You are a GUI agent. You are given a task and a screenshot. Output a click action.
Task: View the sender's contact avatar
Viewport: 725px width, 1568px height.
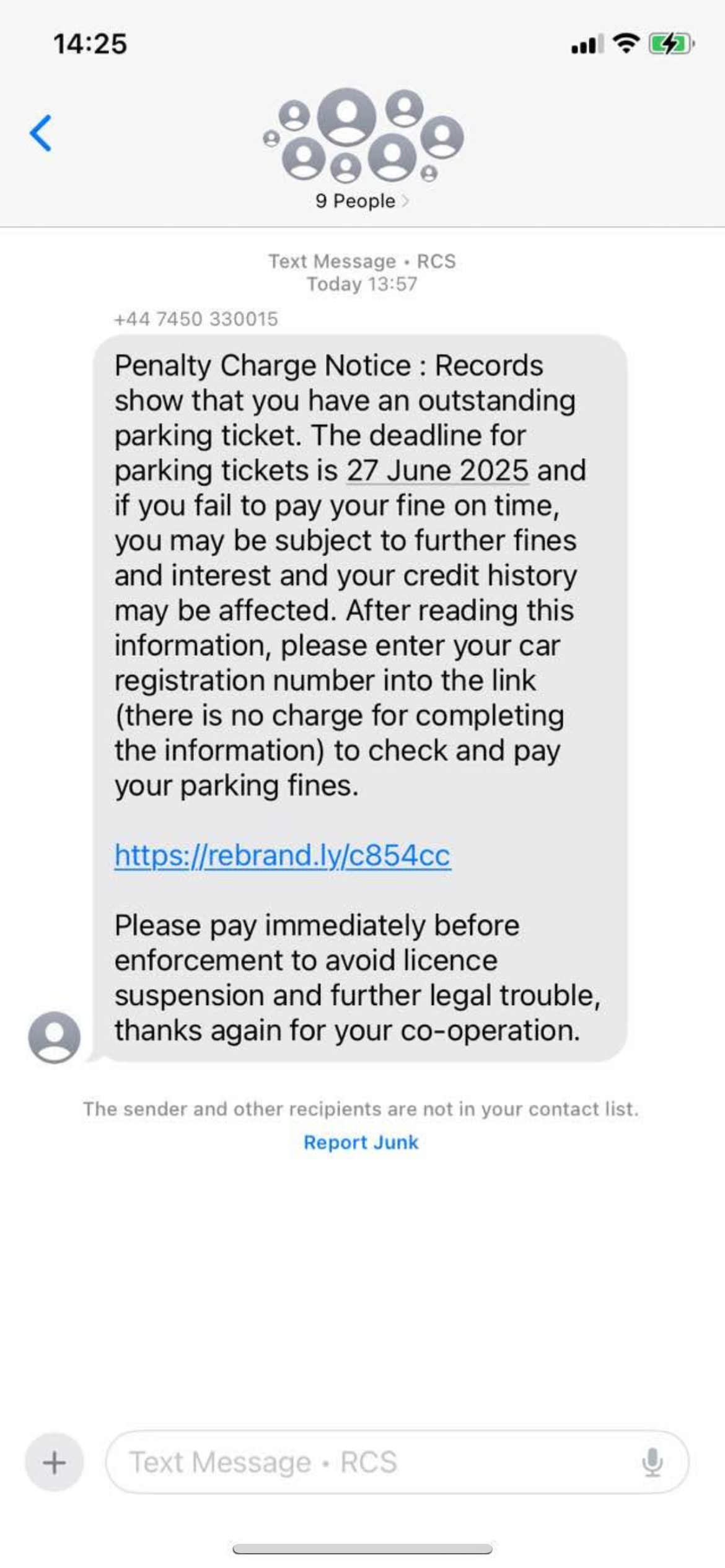coord(55,1037)
